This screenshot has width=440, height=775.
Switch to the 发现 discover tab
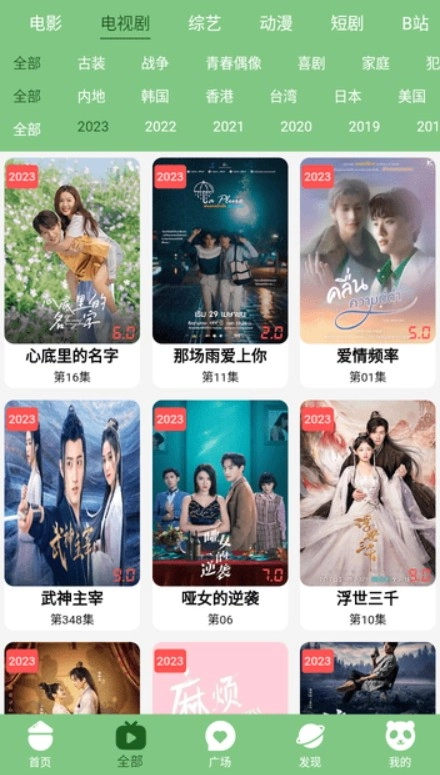point(310,744)
